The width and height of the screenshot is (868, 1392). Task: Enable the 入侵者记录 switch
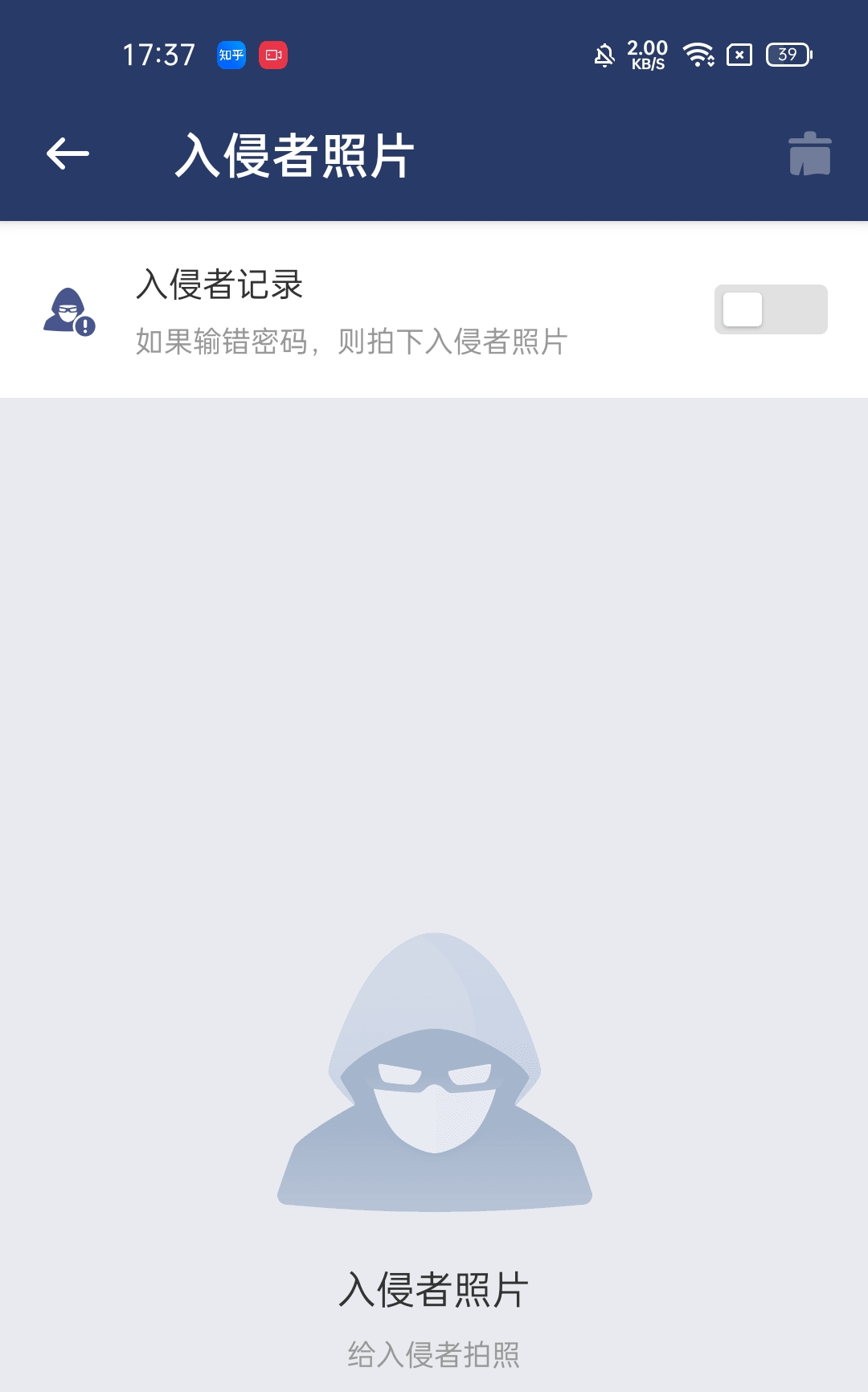click(770, 309)
